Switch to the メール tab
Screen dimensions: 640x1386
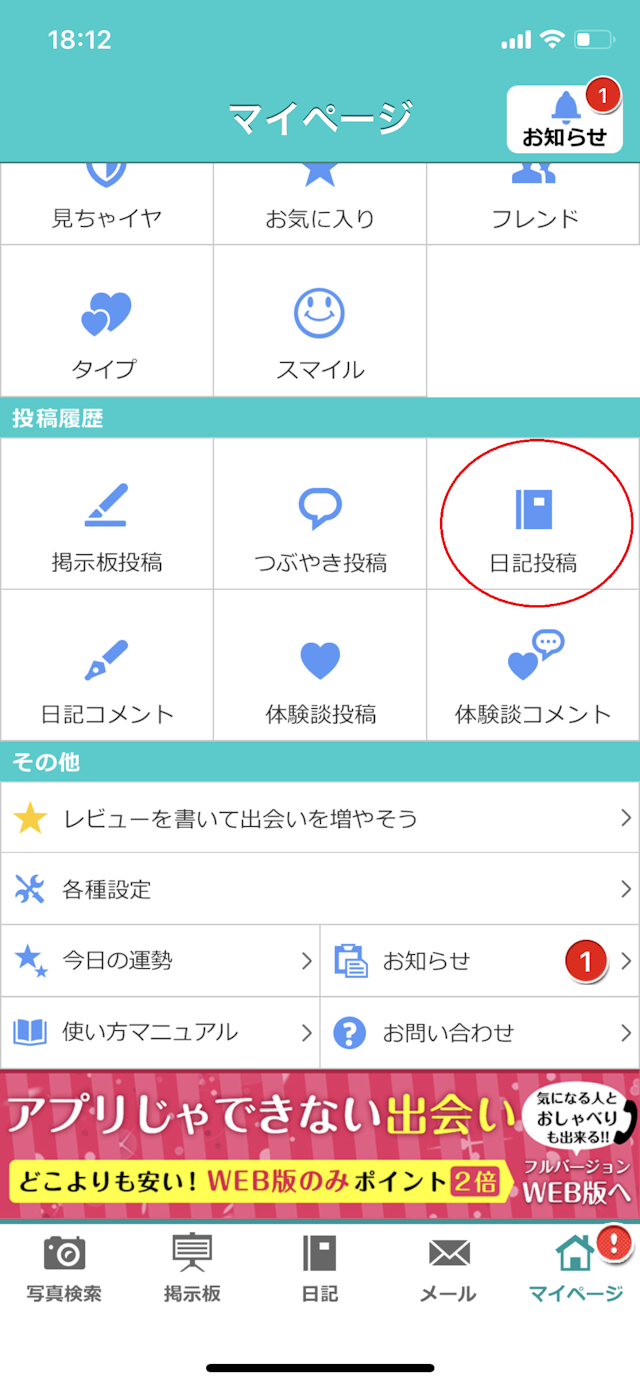click(x=448, y=1267)
